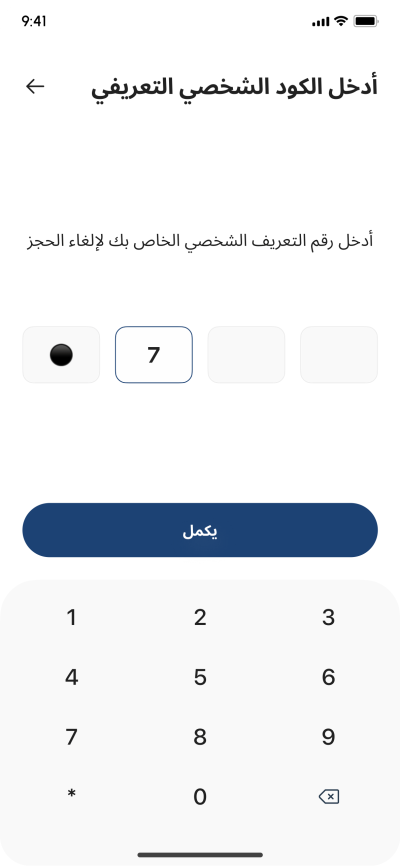Enter digit 4 on the keypad
The image size is (400, 866).
tap(71, 677)
